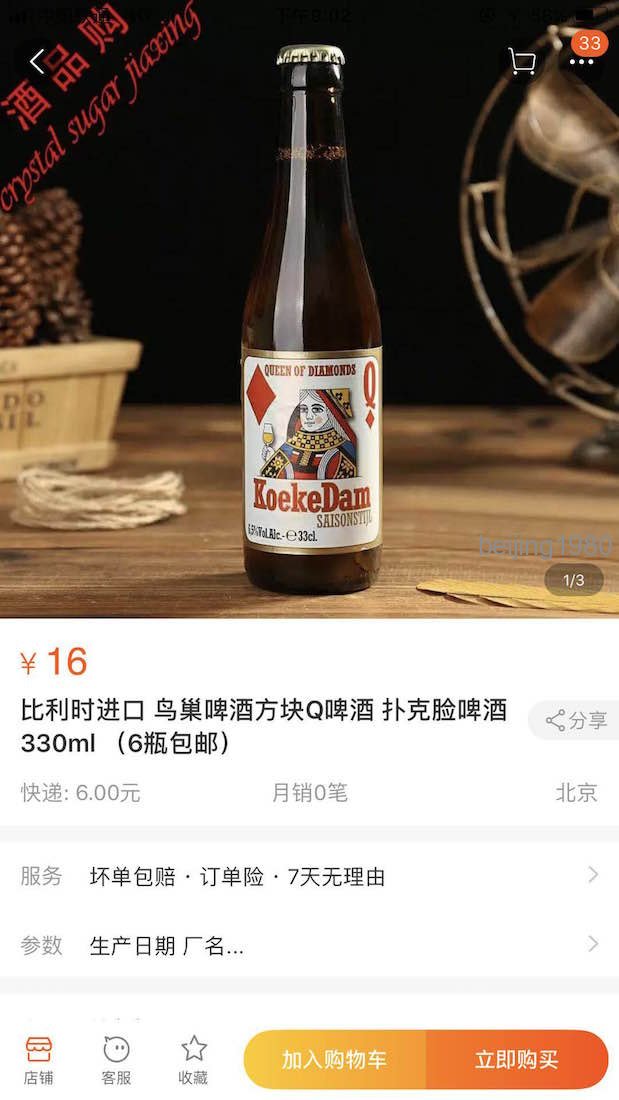Expand the 服务 service guarantees row
Screen dimensions: 619x1100
(310, 876)
